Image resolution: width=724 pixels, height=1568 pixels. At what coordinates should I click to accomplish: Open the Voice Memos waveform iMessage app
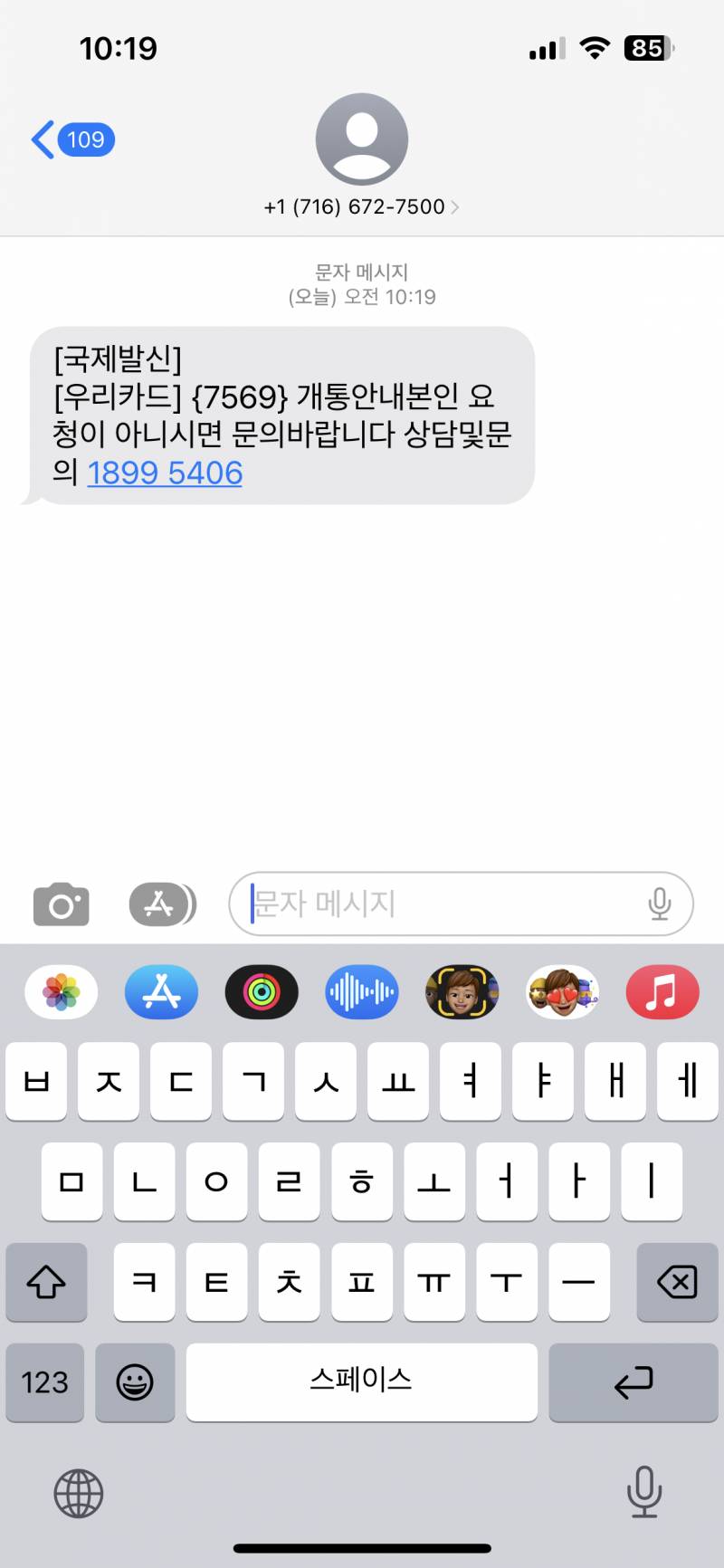[x=361, y=992]
